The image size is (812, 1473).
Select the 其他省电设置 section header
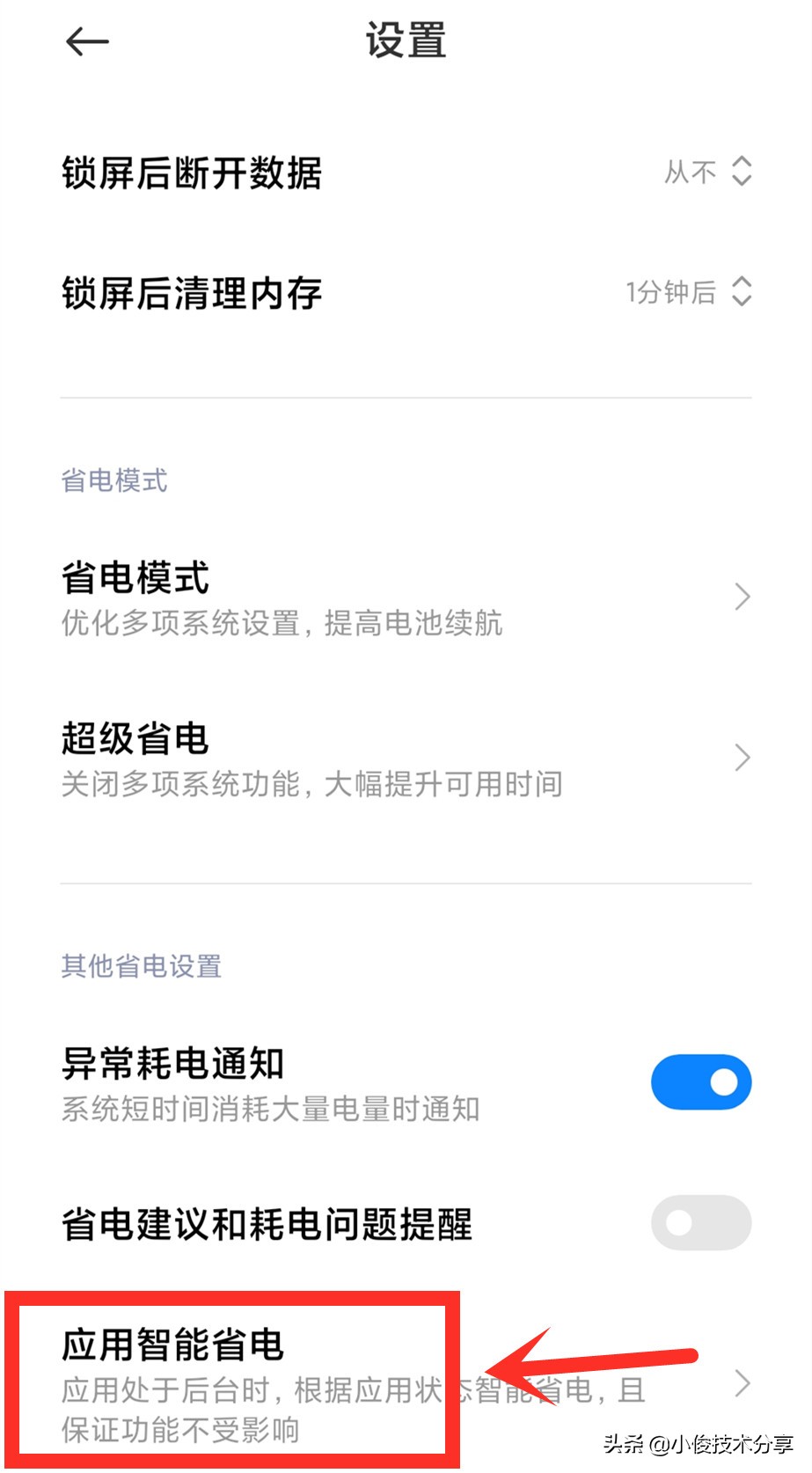[x=141, y=965]
